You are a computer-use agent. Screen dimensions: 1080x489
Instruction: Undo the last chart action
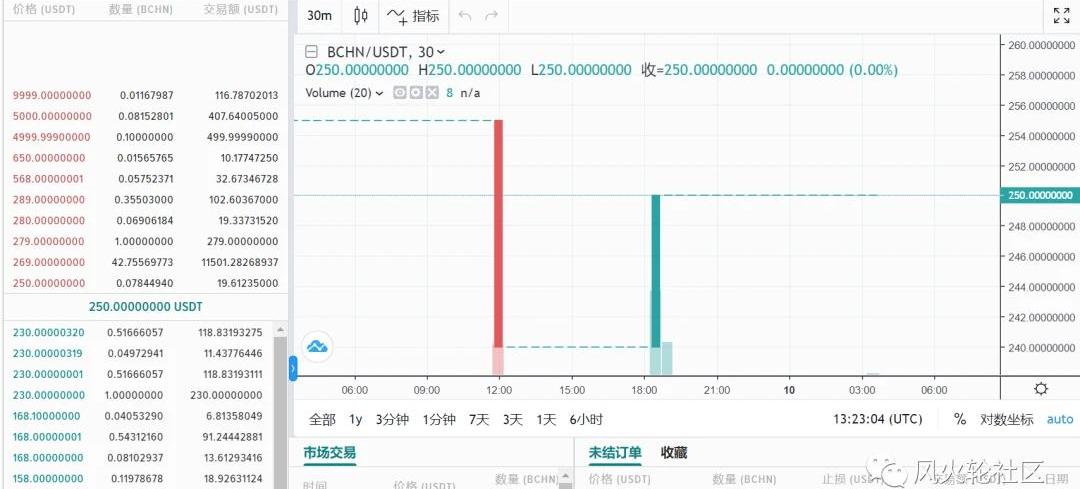[x=465, y=16]
